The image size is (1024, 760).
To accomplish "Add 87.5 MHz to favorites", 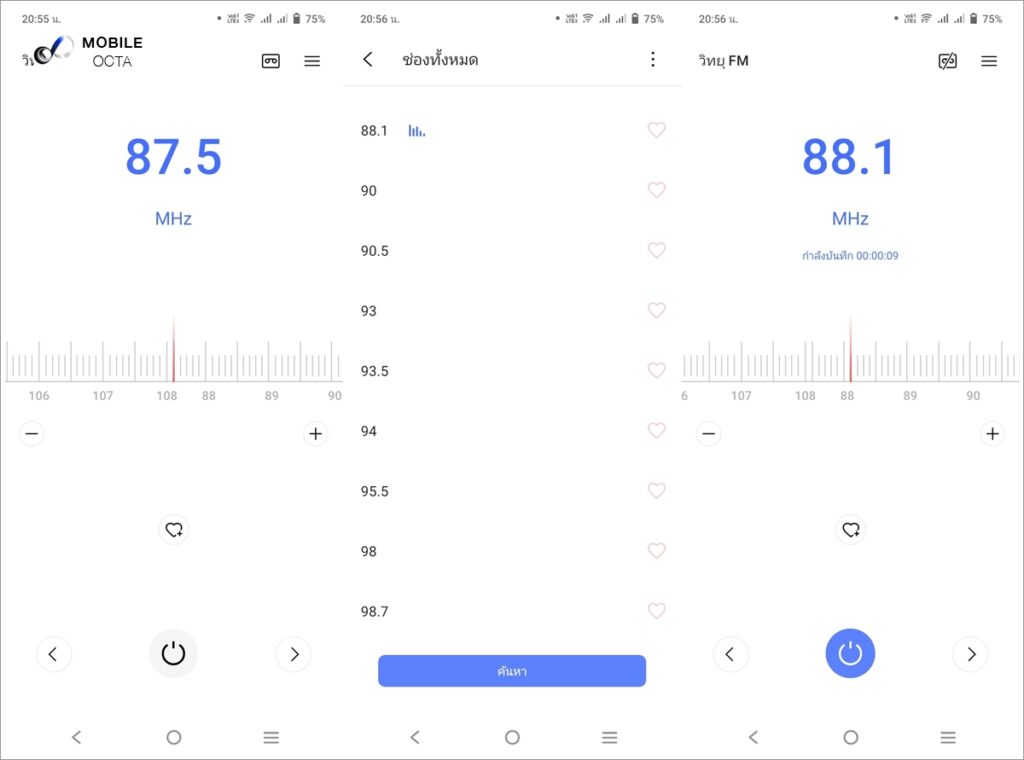I will point(174,530).
